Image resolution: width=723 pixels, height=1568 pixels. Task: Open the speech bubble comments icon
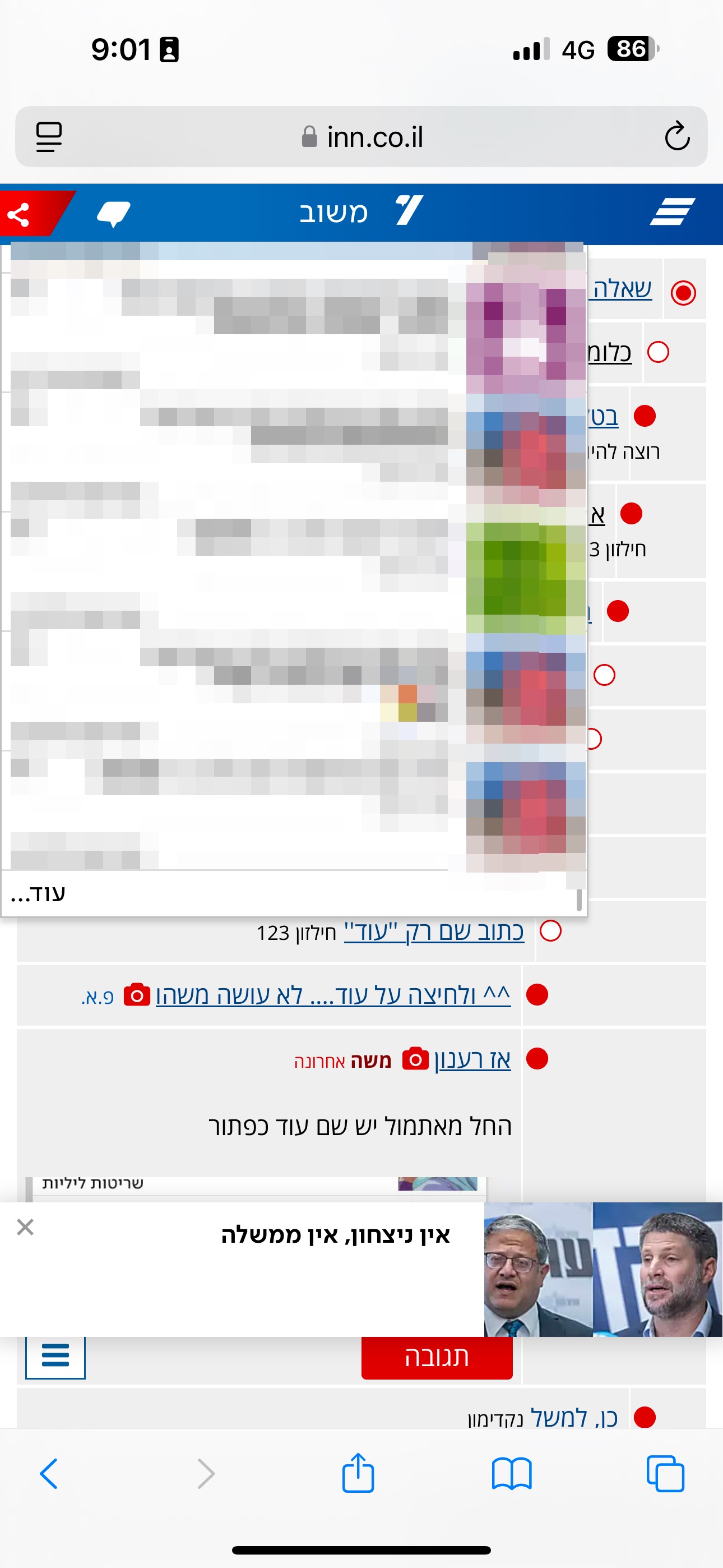tap(113, 214)
